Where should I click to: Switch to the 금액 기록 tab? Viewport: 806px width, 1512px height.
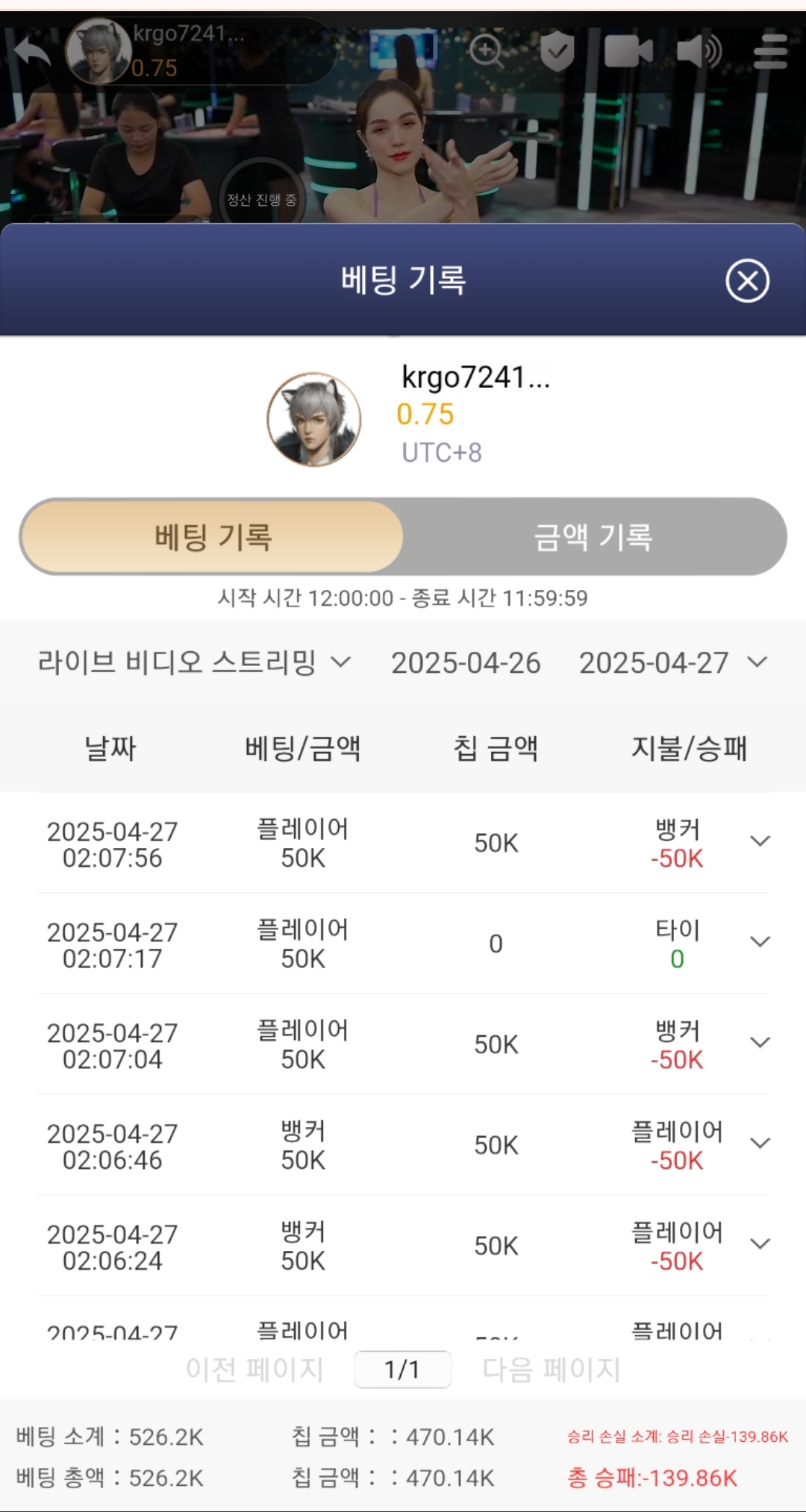[x=593, y=537]
